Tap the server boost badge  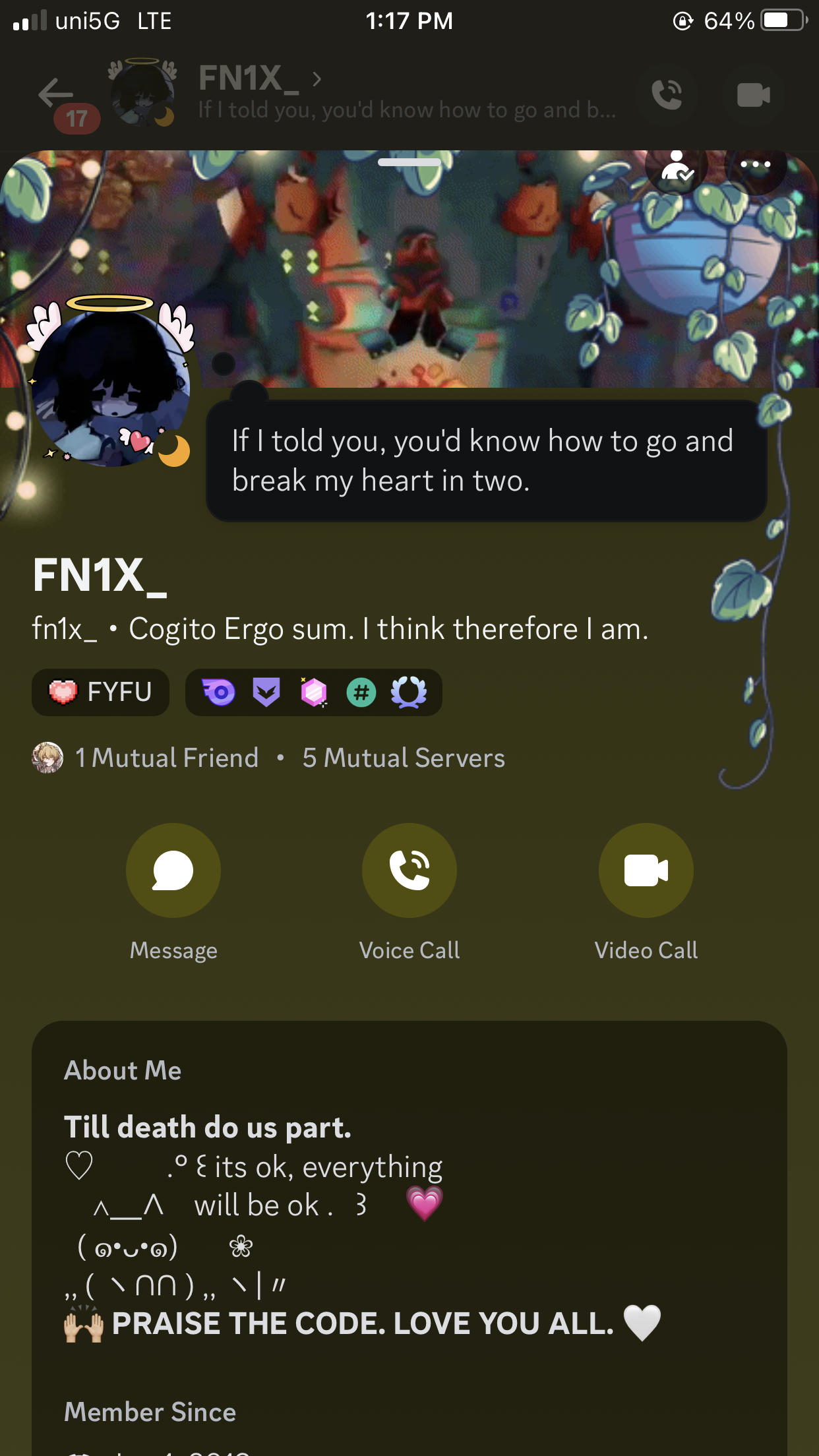click(314, 692)
